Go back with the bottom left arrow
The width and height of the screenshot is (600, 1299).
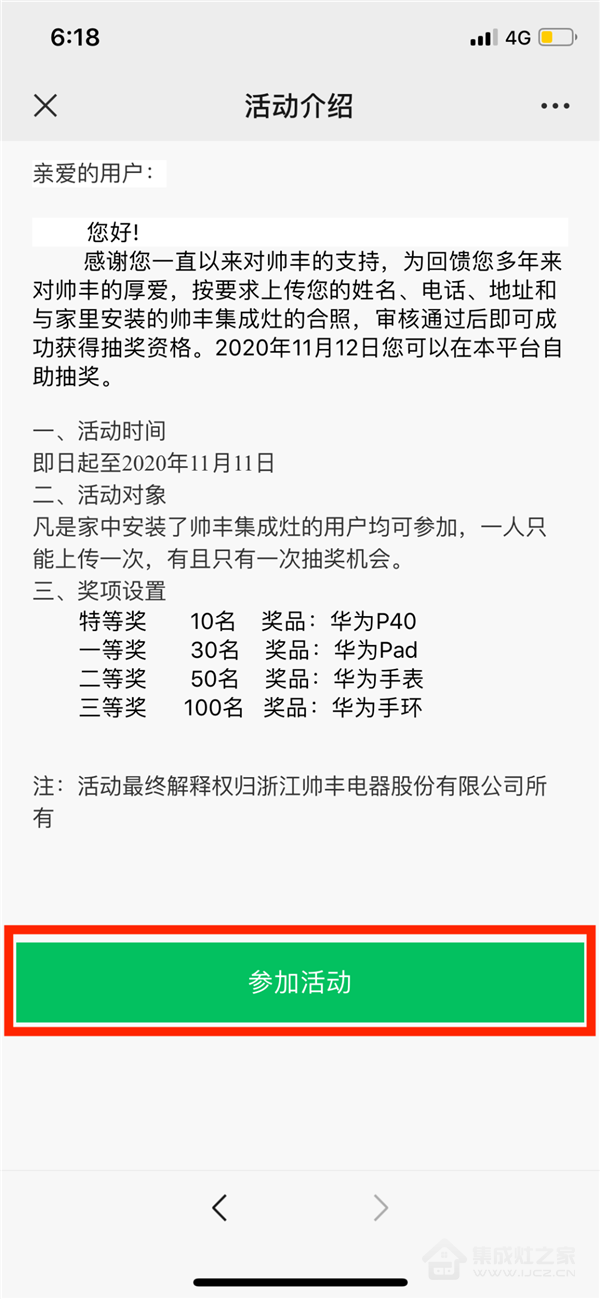click(220, 1208)
